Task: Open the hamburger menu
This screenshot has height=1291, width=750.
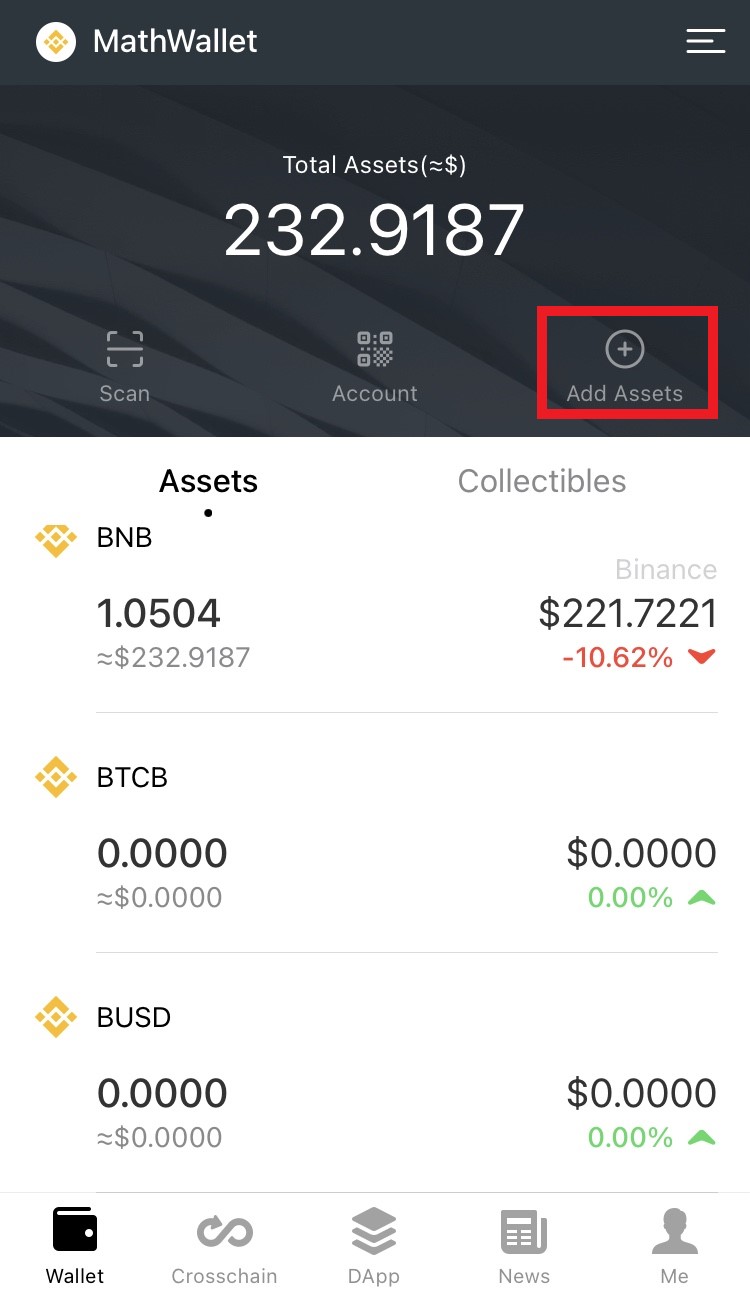Action: [705, 41]
